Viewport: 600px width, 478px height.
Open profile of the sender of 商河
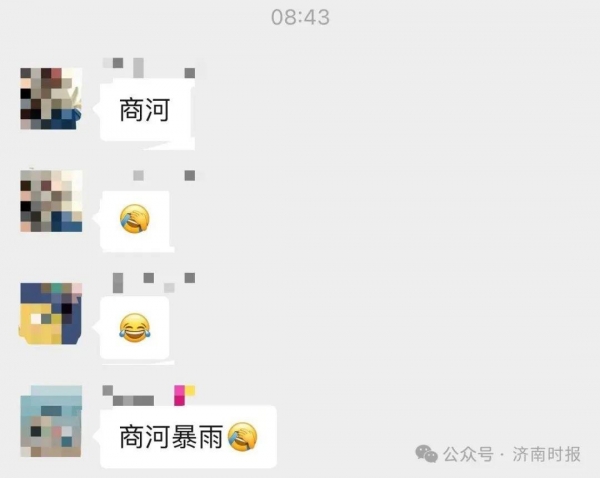(51, 99)
